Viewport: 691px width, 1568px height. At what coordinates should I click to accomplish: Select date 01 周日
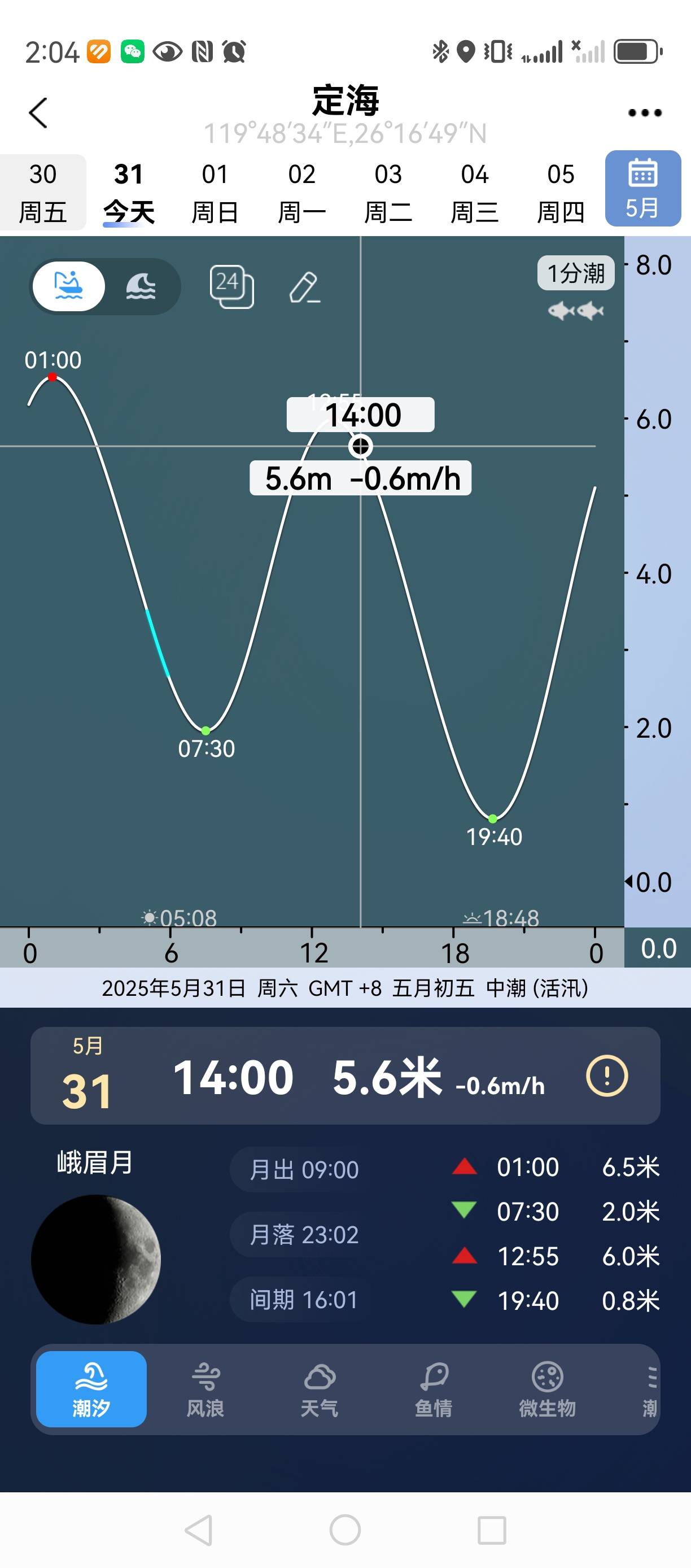215,193
